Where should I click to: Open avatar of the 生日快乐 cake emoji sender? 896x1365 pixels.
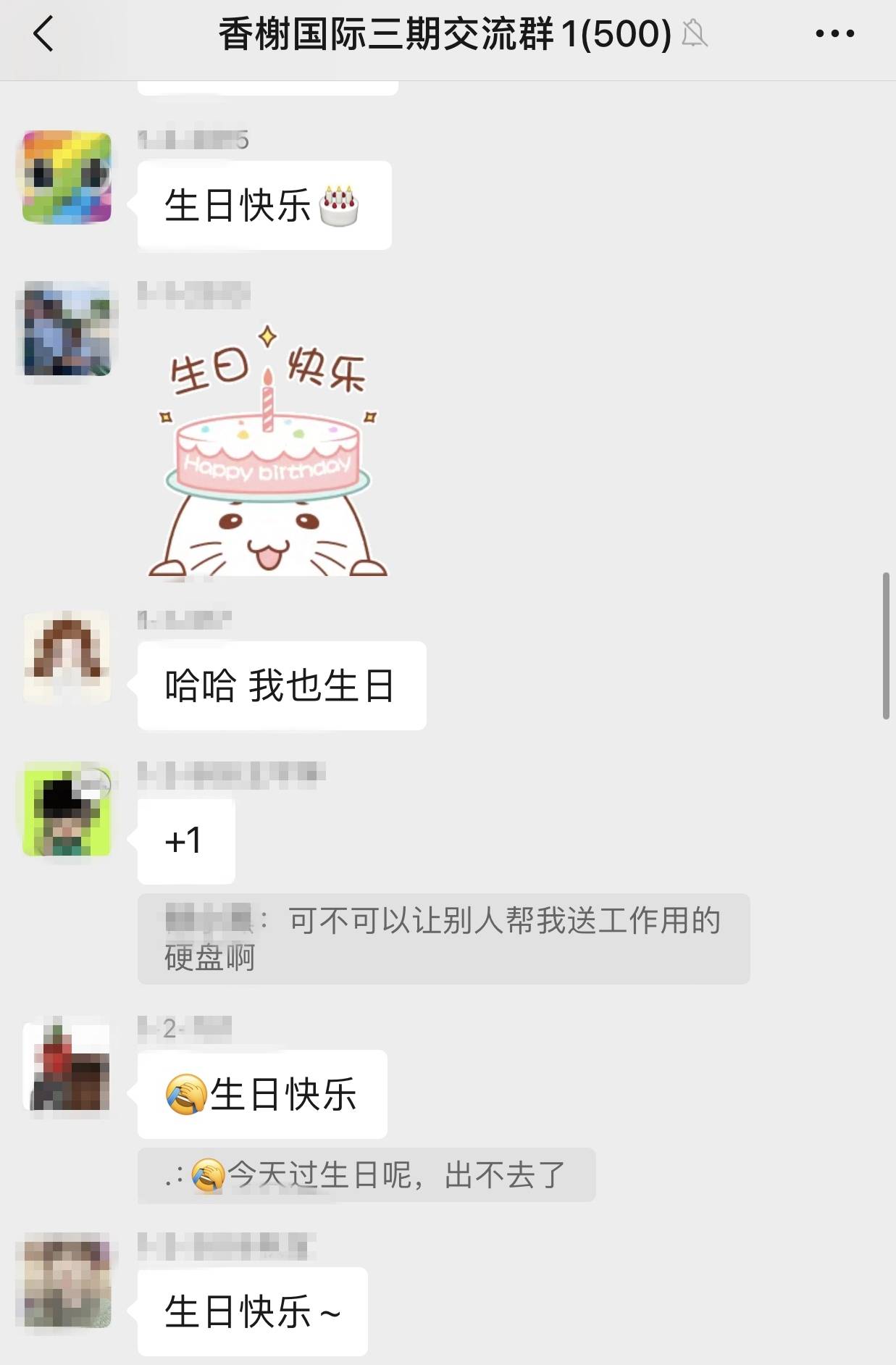click(x=67, y=177)
